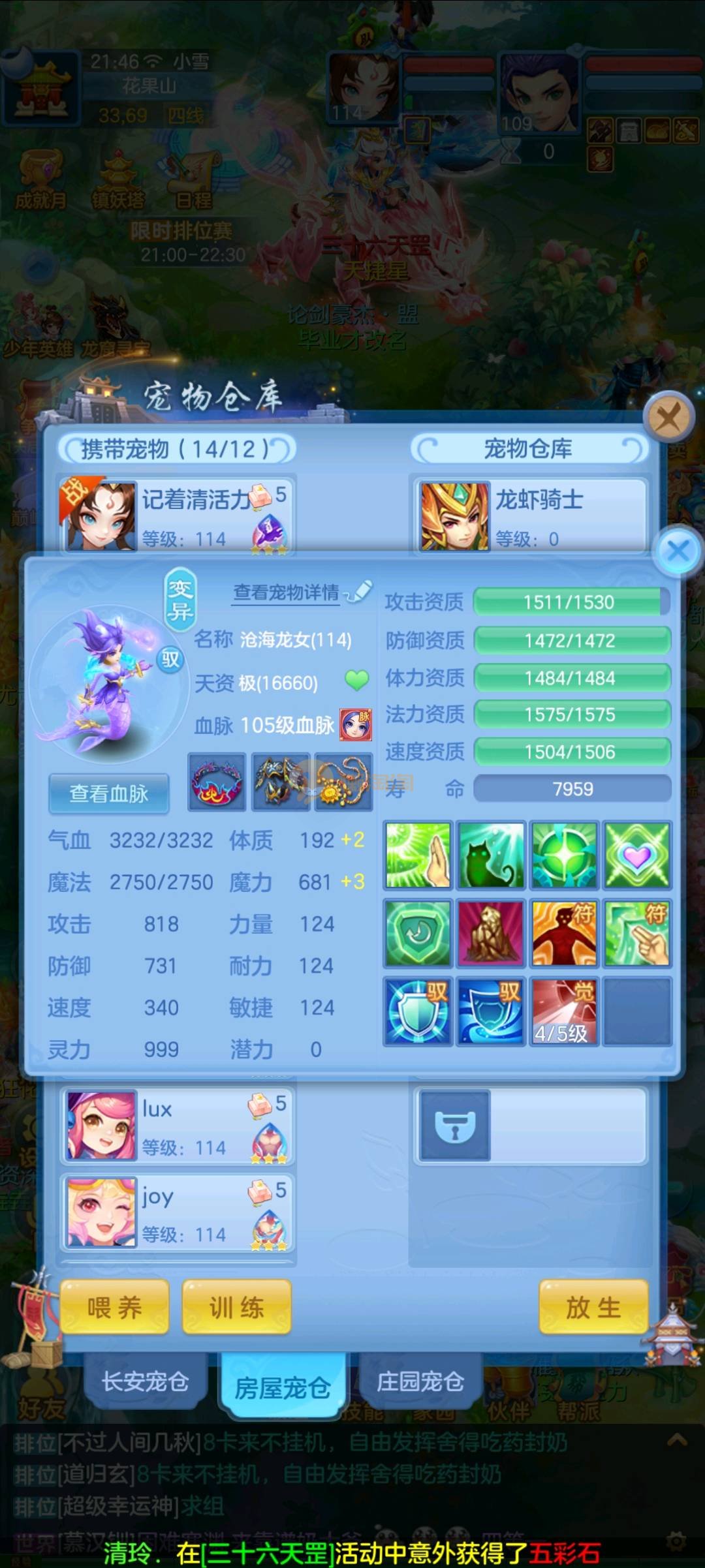Inspect the golden necklace equipment slot
This screenshot has height=1568, width=705.
[x=343, y=782]
